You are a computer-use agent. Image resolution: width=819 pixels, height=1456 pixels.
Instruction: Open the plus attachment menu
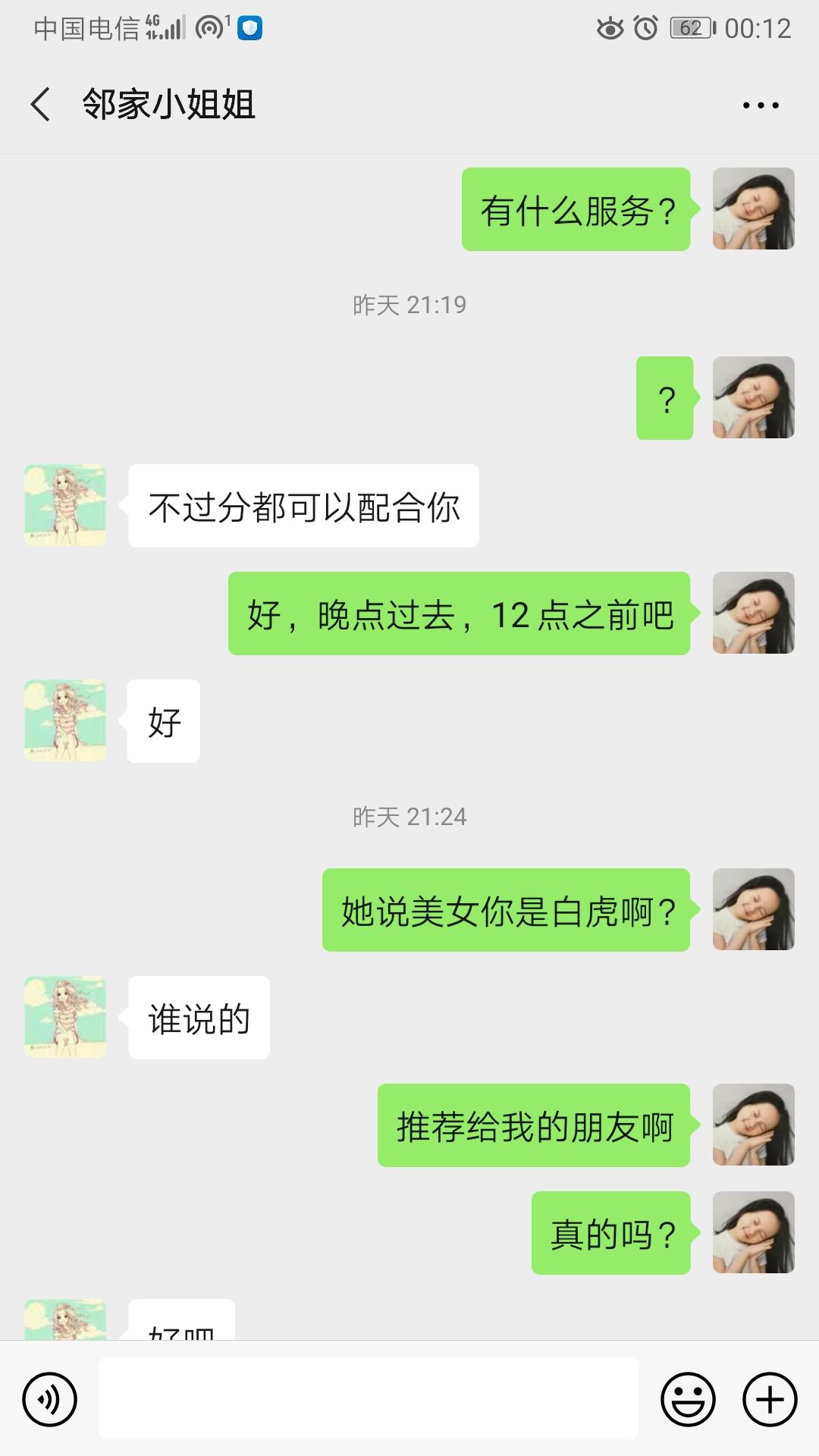tap(770, 1399)
